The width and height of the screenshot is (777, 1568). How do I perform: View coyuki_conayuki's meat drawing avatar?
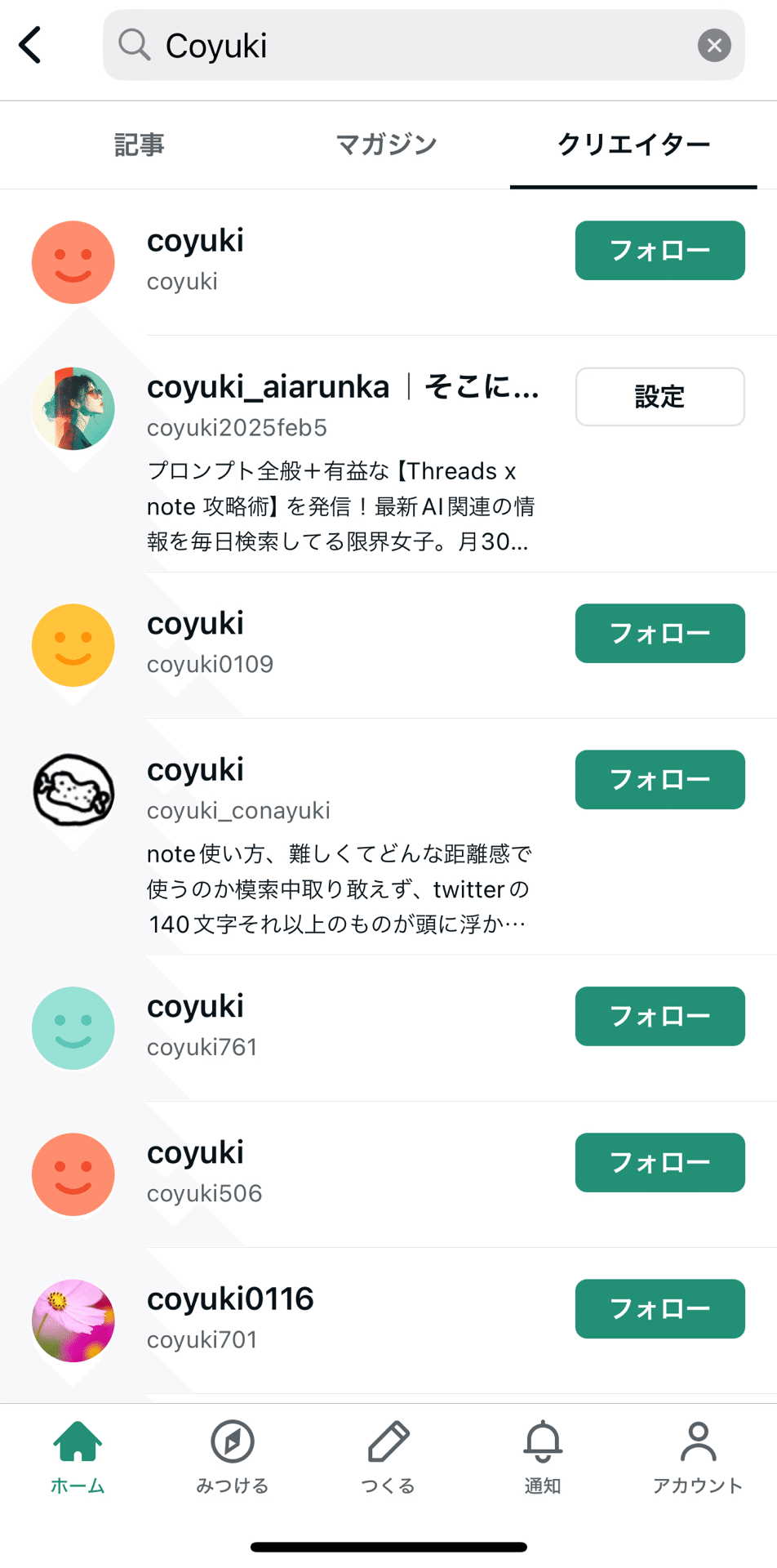pyautogui.click(x=73, y=791)
